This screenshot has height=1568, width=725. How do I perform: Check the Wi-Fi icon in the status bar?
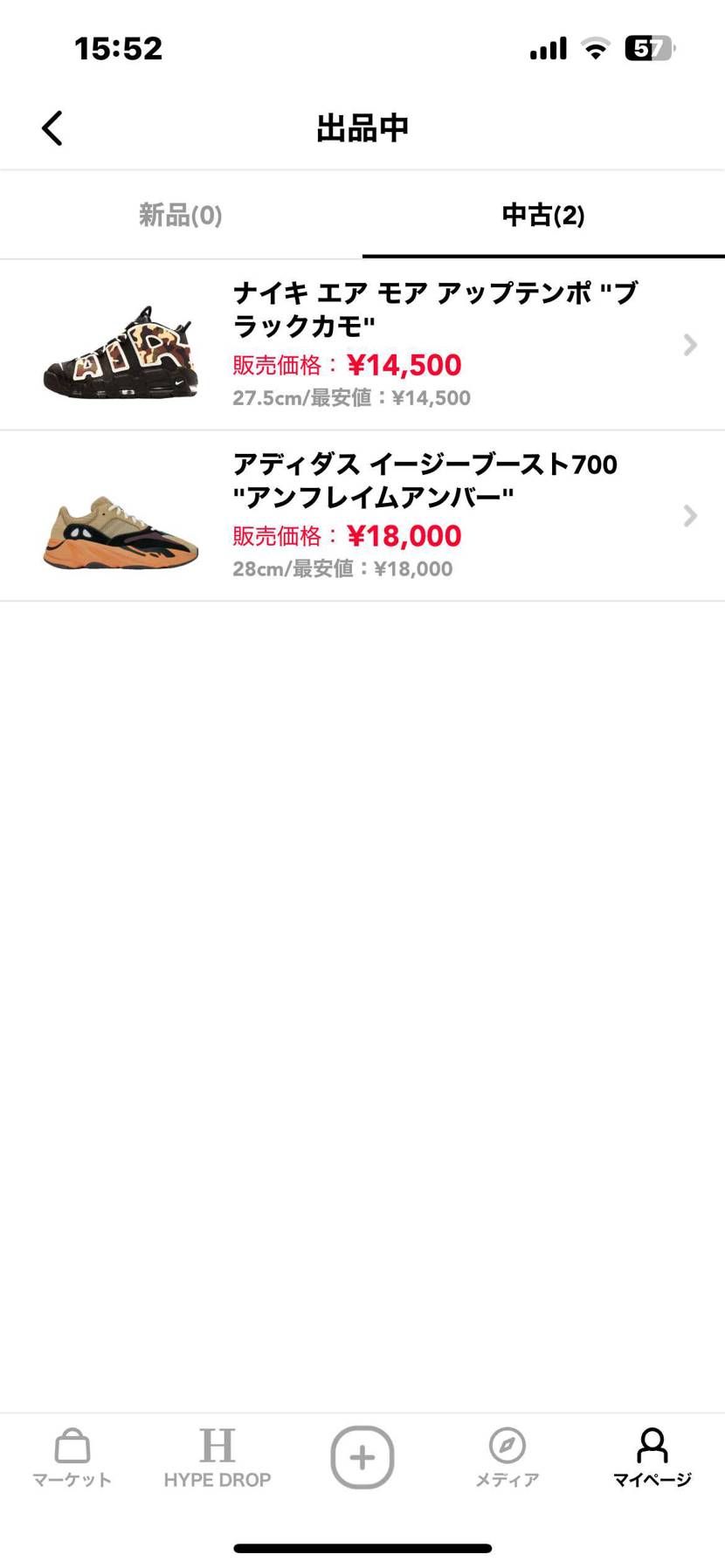coord(595,48)
